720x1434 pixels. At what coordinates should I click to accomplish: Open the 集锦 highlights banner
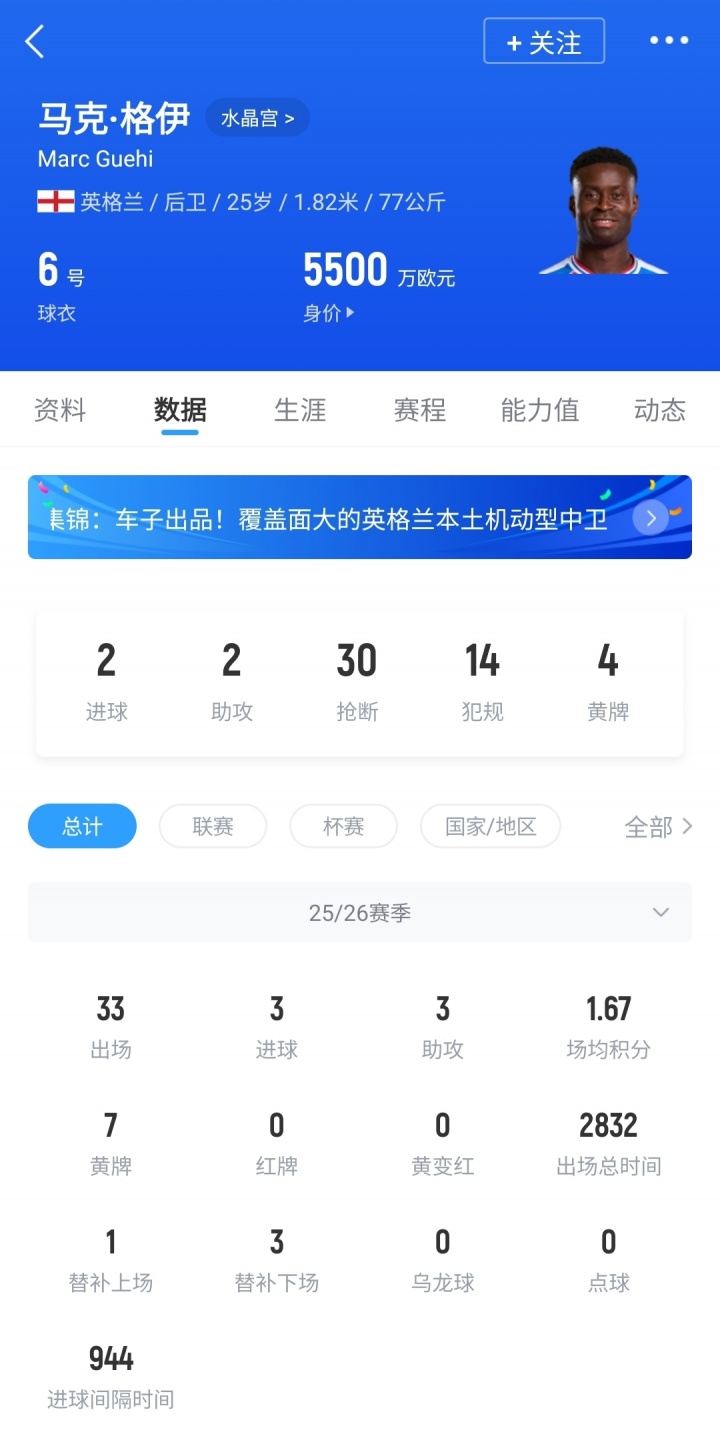tap(359, 517)
